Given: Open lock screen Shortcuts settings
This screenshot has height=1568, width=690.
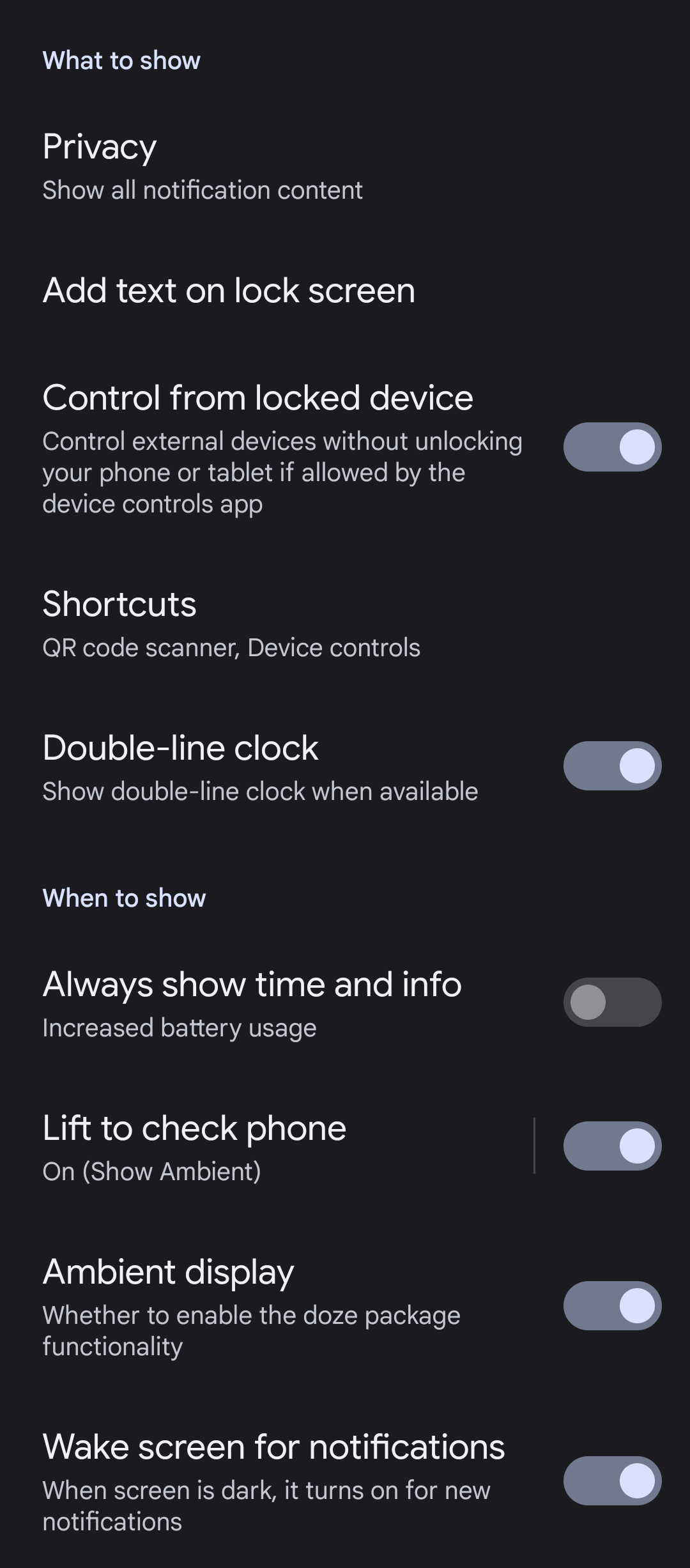Looking at the screenshot, I should [231, 624].
